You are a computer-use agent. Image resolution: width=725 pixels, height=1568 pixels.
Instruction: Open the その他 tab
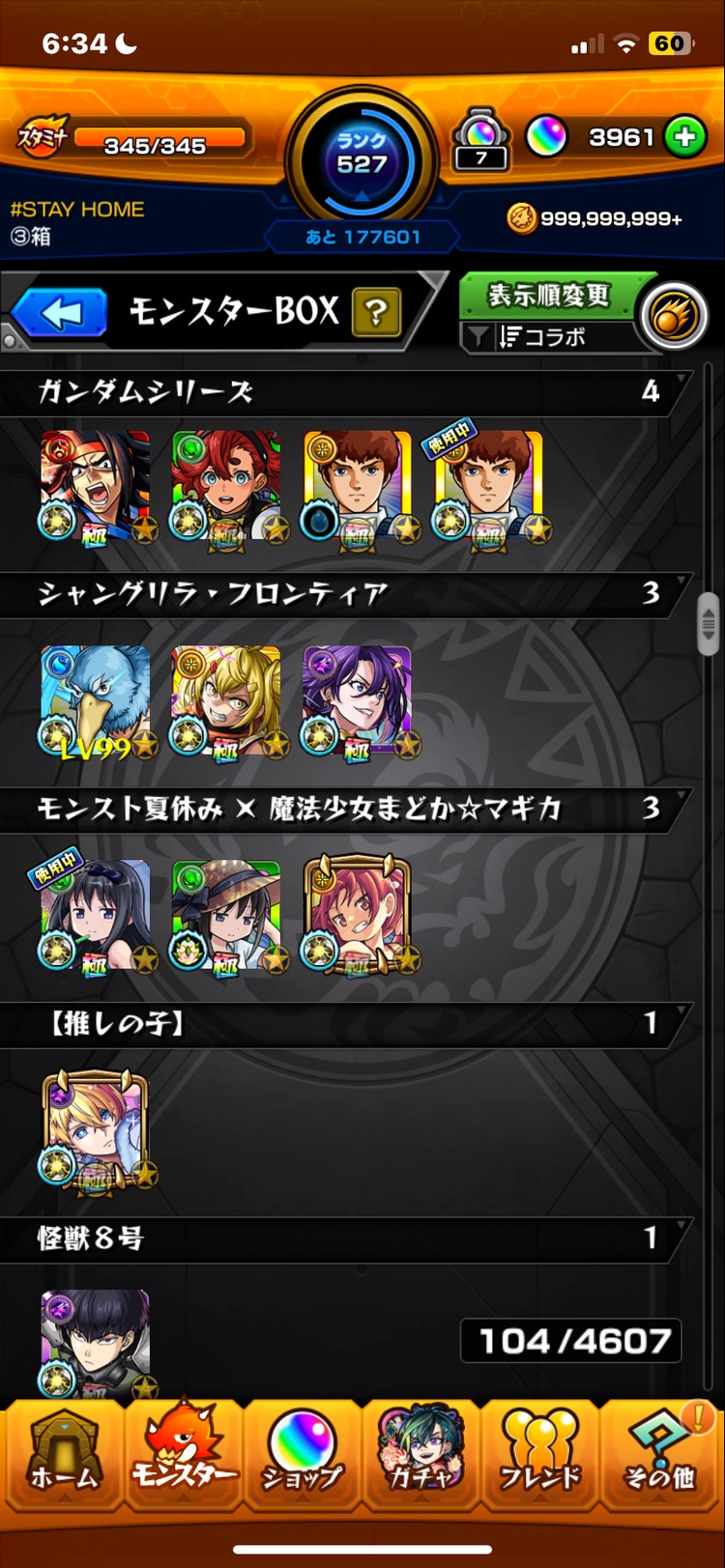[x=660, y=1454]
